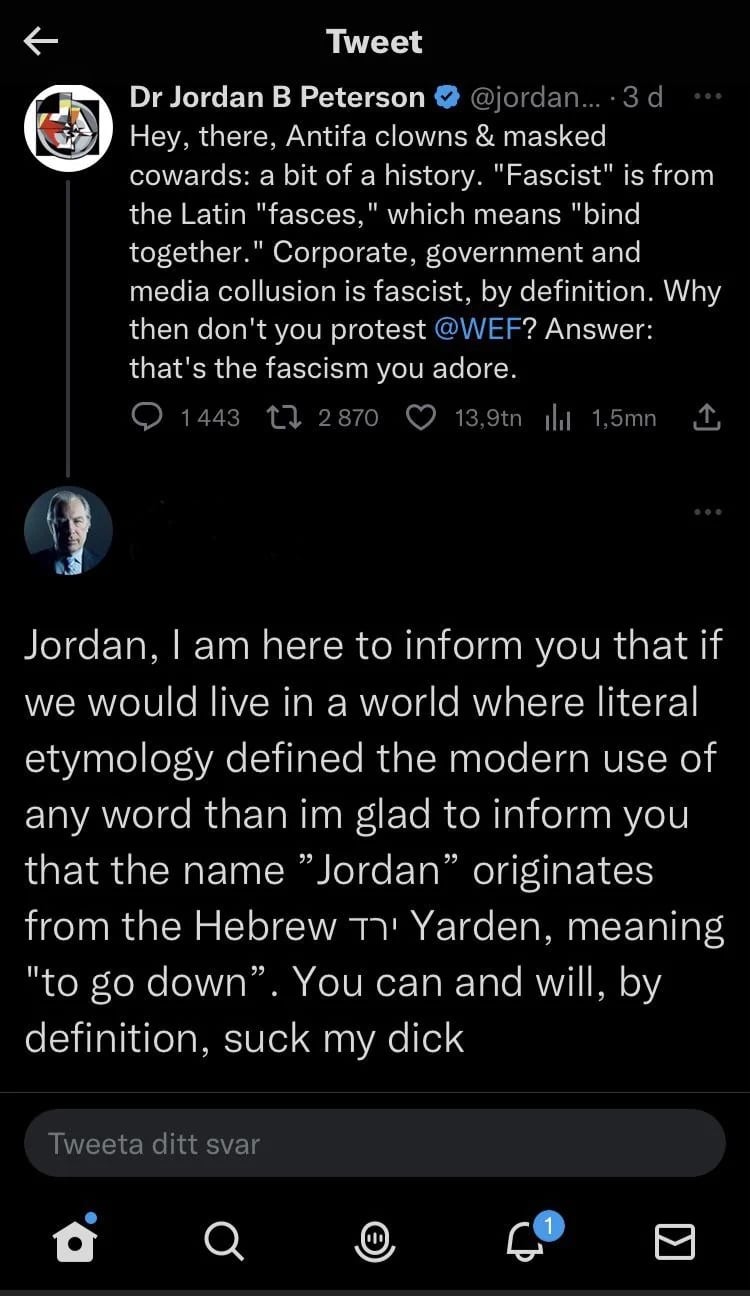Viewport: 750px width, 1296px height.
Task: Switch to the Home tab
Action: click(75, 1240)
